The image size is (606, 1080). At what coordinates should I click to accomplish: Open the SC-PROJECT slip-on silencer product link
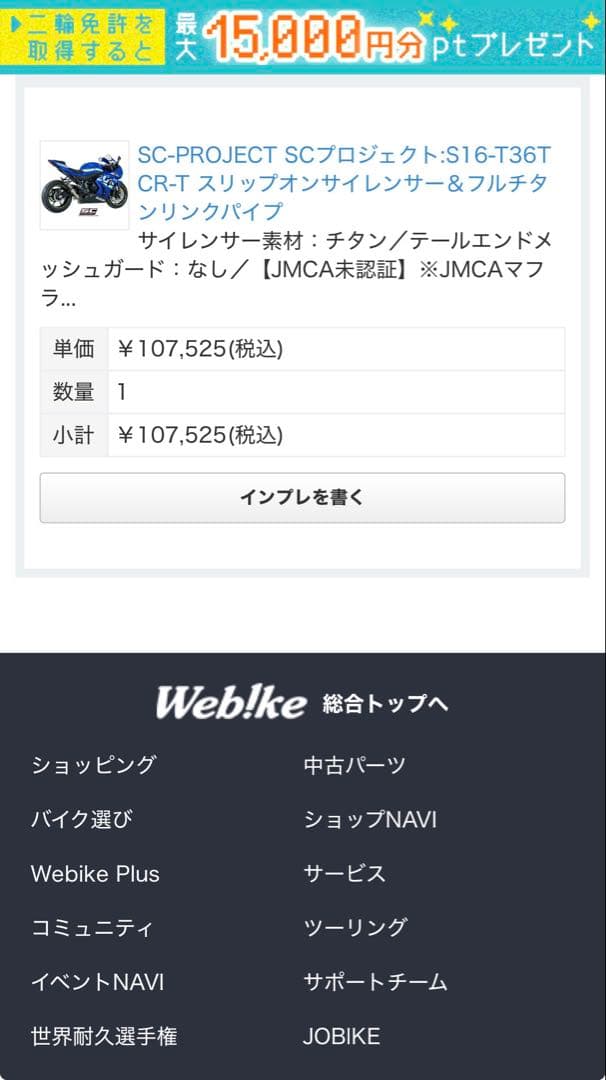[344, 183]
